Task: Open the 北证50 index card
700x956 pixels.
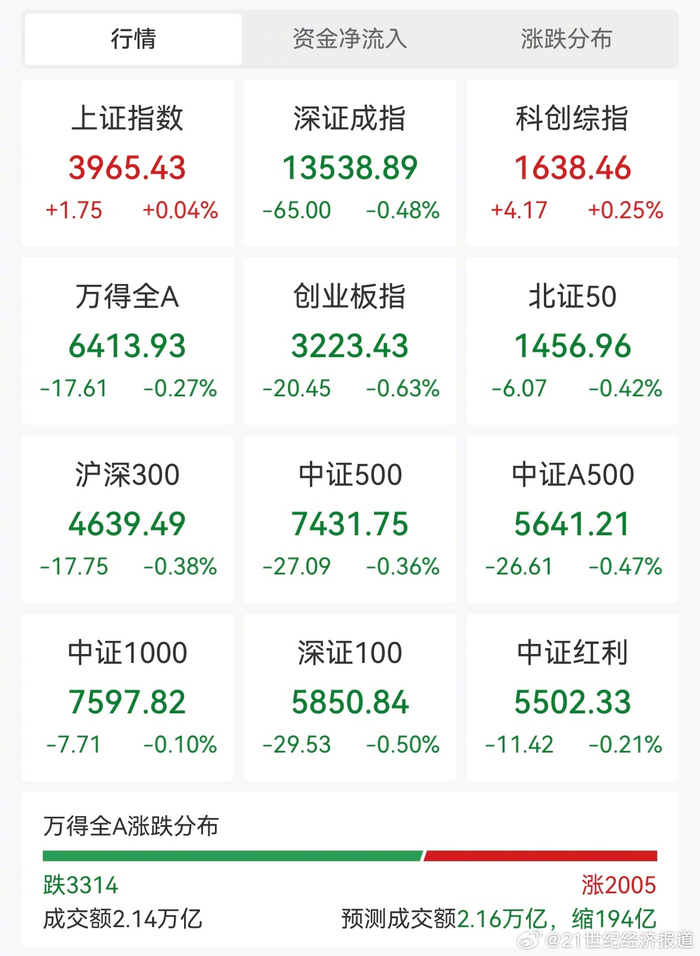Action: [x=573, y=342]
